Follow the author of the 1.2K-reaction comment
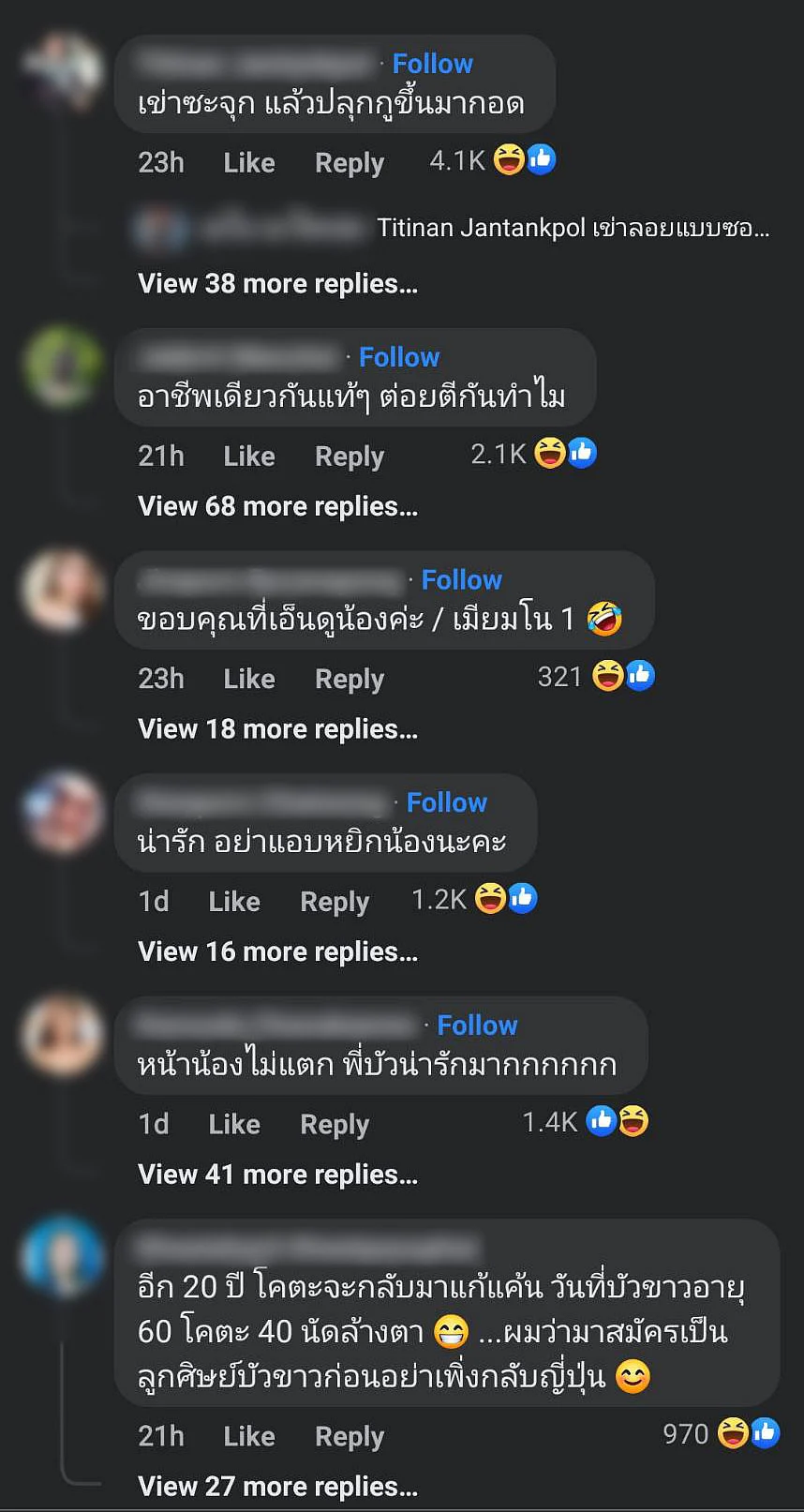 tap(446, 803)
